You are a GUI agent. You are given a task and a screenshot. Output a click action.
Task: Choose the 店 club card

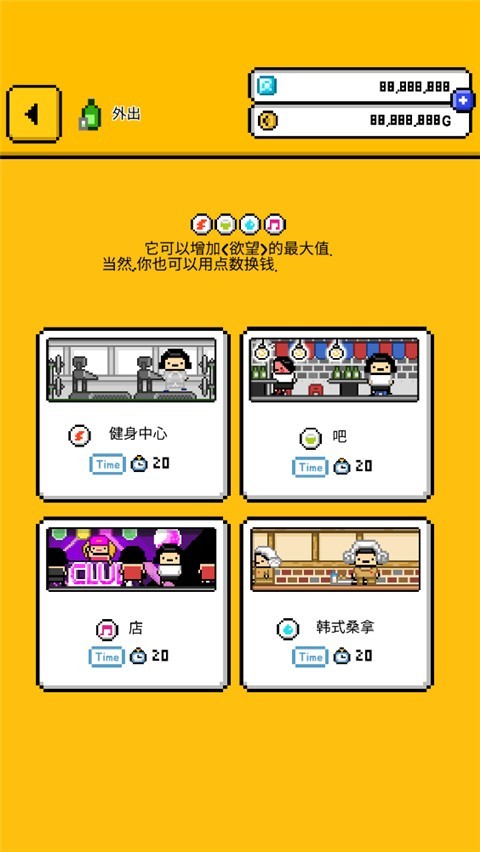(133, 604)
